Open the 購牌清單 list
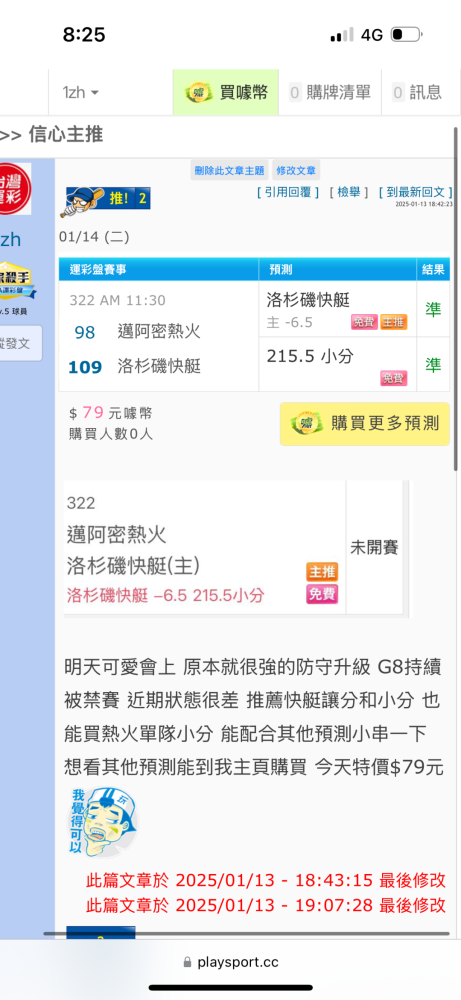The width and height of the screenshot is (461, 1000). (x=330, y=92)
